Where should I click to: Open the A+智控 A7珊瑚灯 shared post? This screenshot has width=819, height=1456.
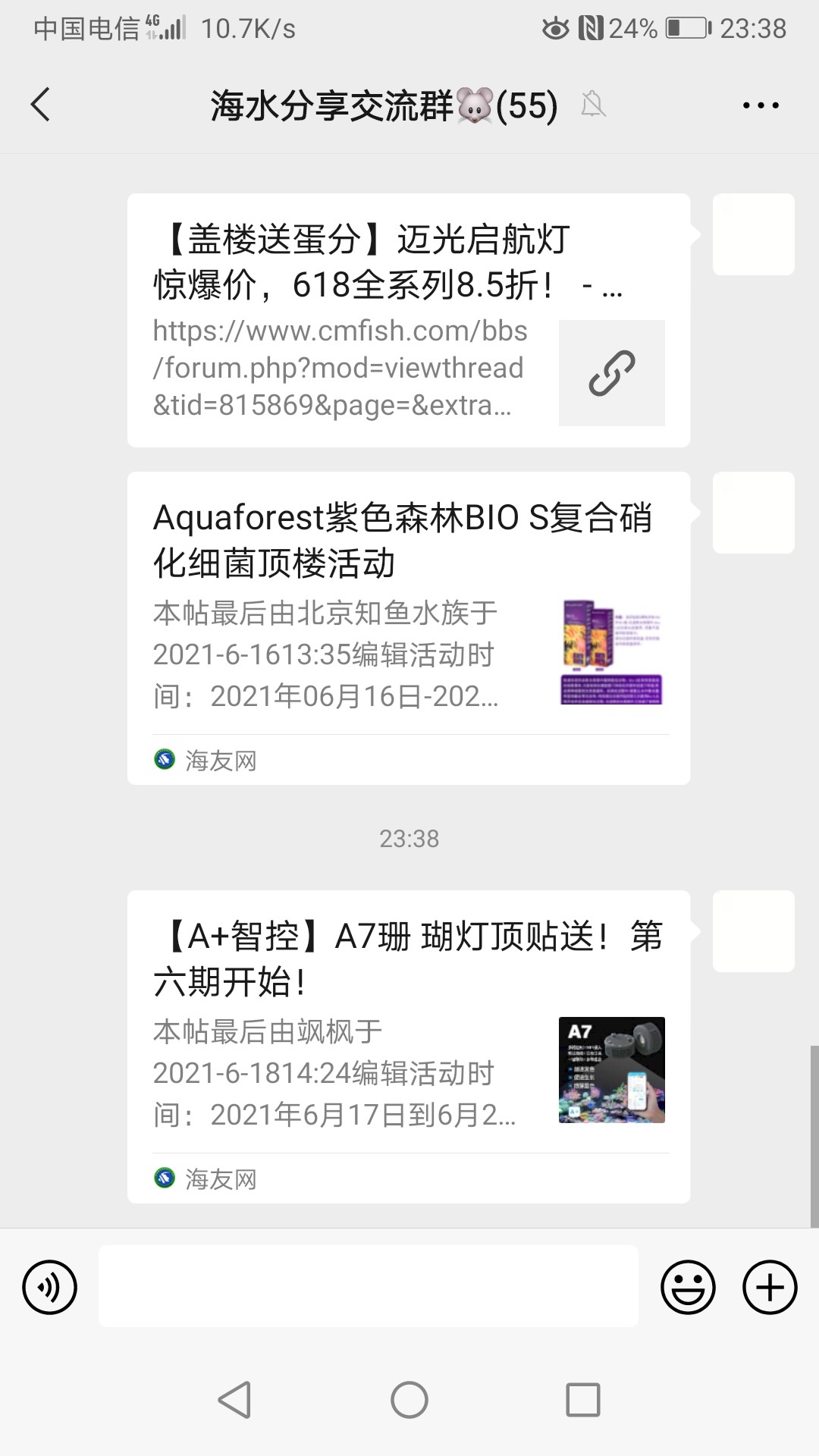click(x=408, y=1046)
